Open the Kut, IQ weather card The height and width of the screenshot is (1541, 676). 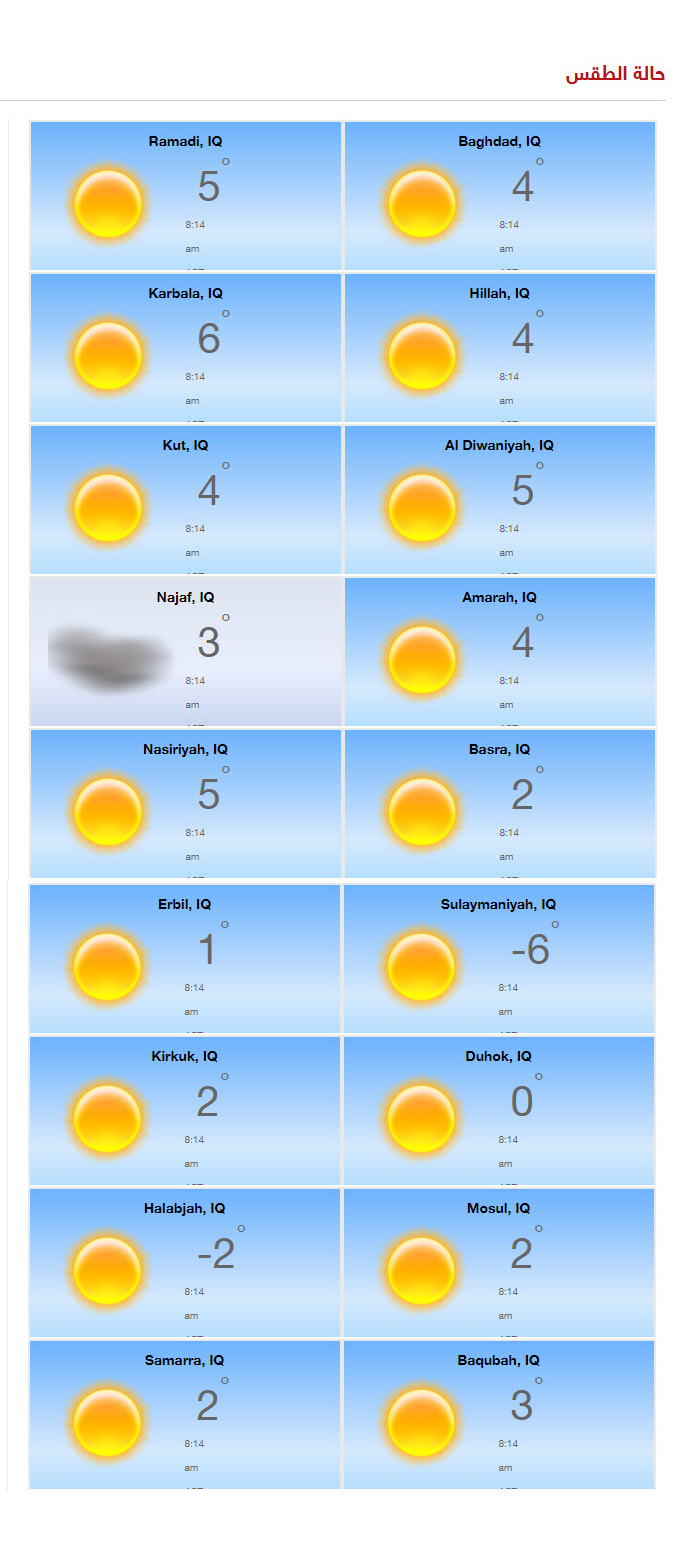pyautogui.click(x=186, y=500)
